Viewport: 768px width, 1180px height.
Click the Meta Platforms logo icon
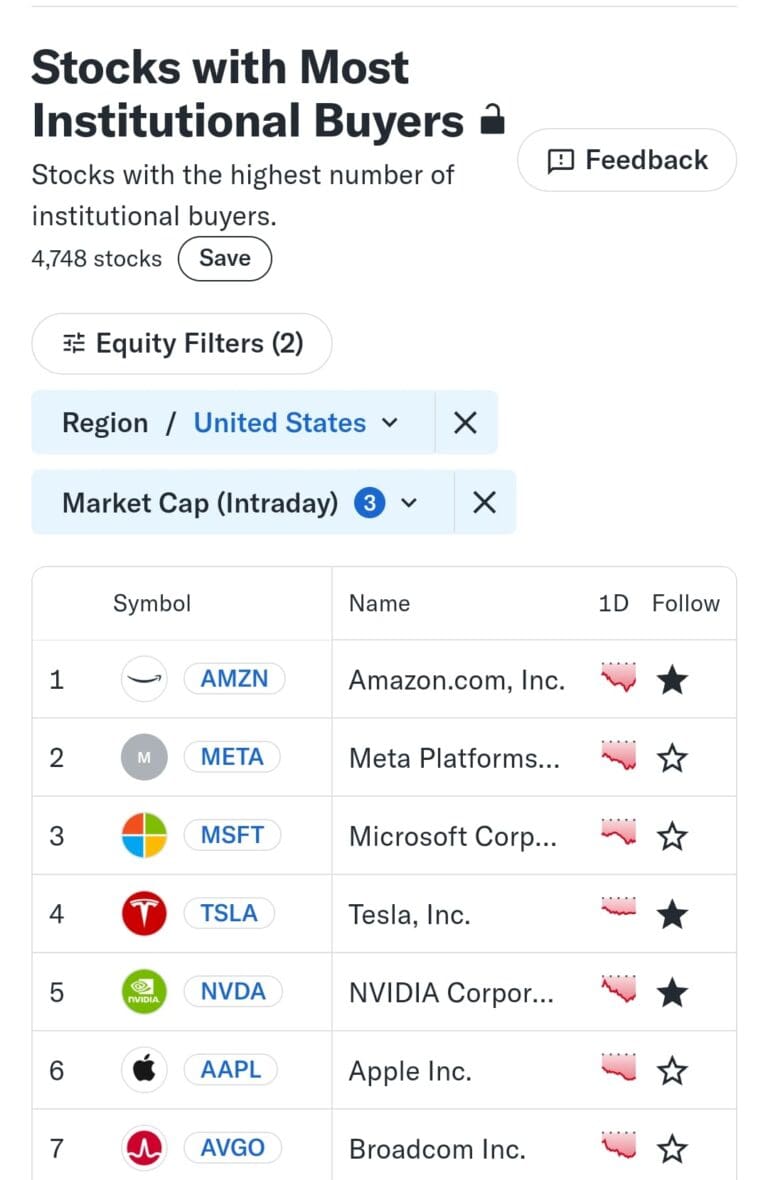pos(143,757)
